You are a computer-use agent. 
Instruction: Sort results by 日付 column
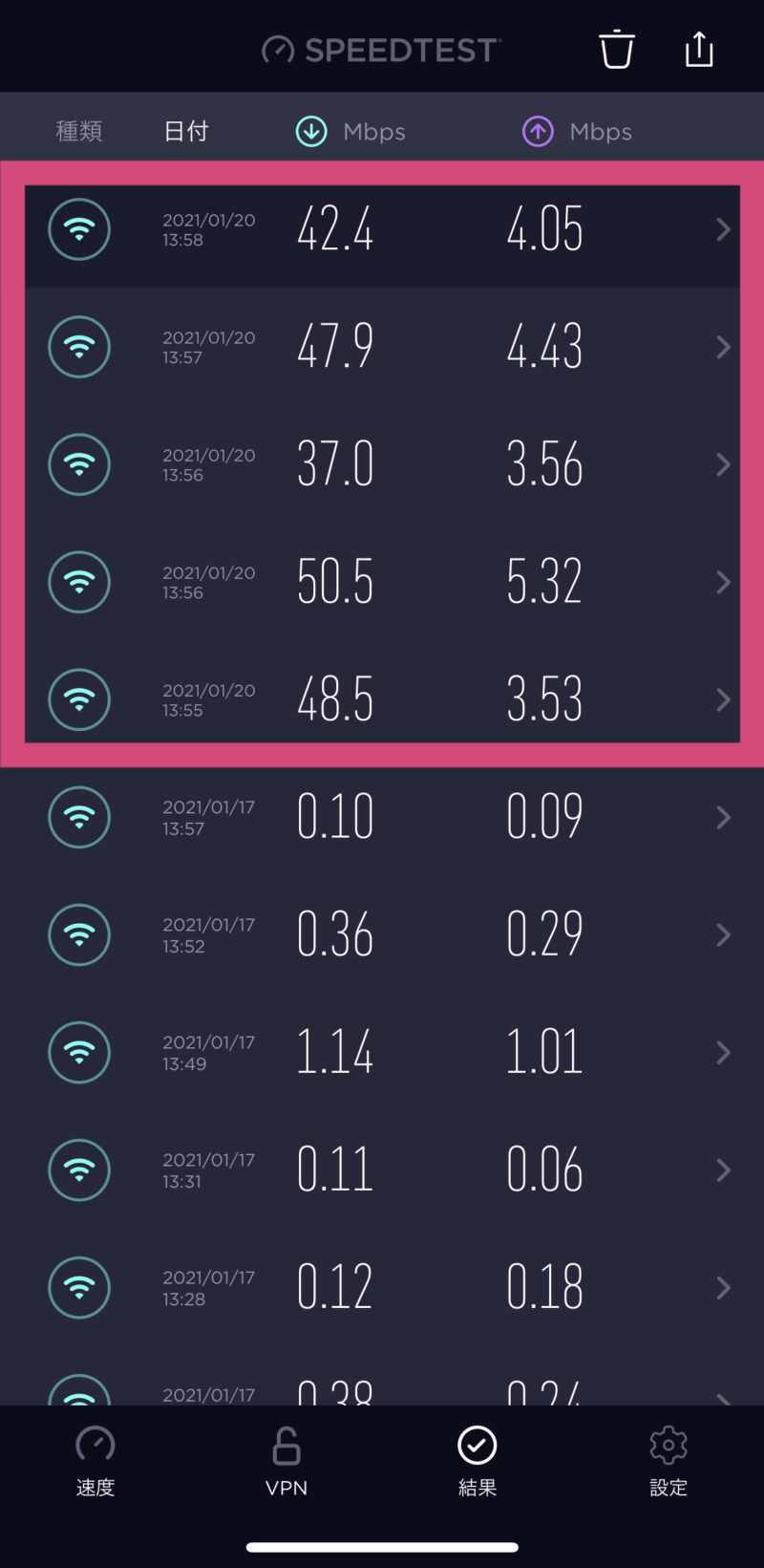[x=186, y=131]
